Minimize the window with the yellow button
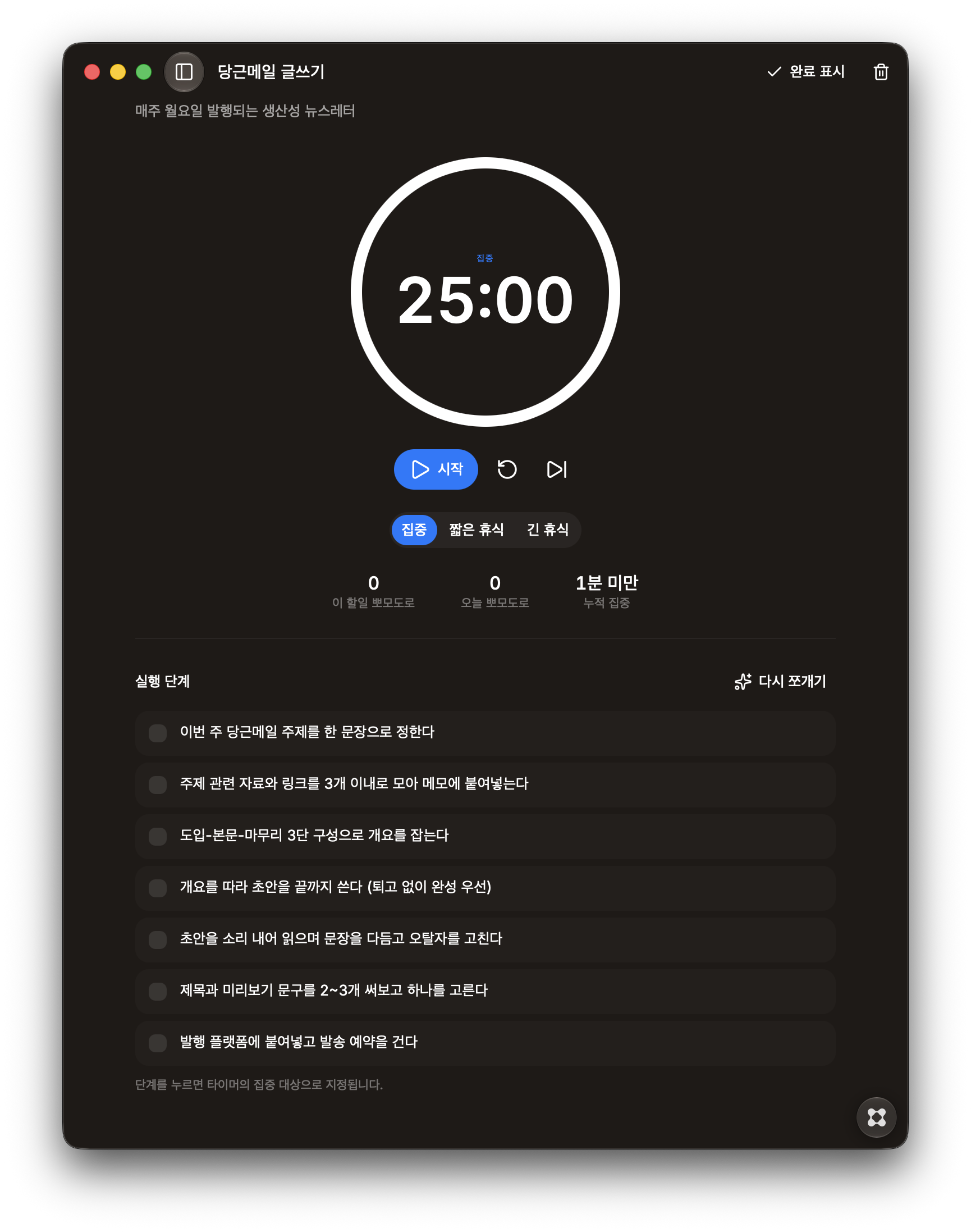 click(x=118, y=72)
